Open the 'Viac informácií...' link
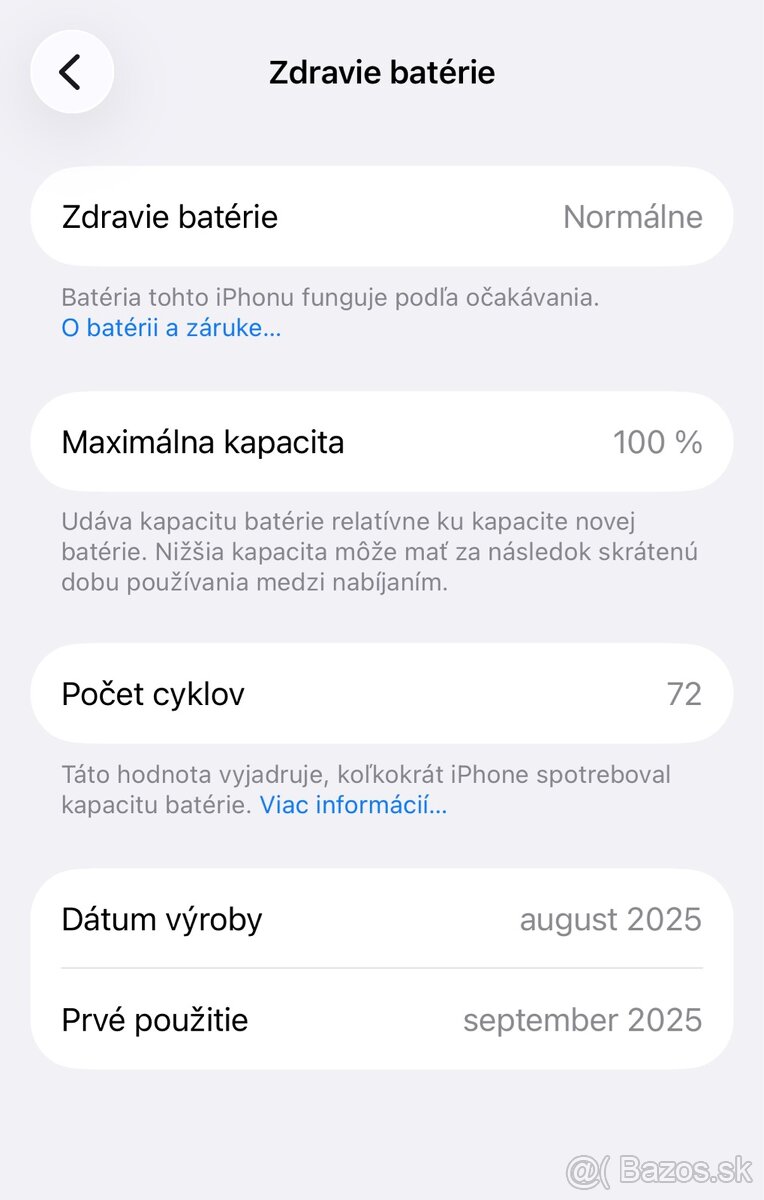This screenshot has height=1200, width=764. click(x=352, y=805)
